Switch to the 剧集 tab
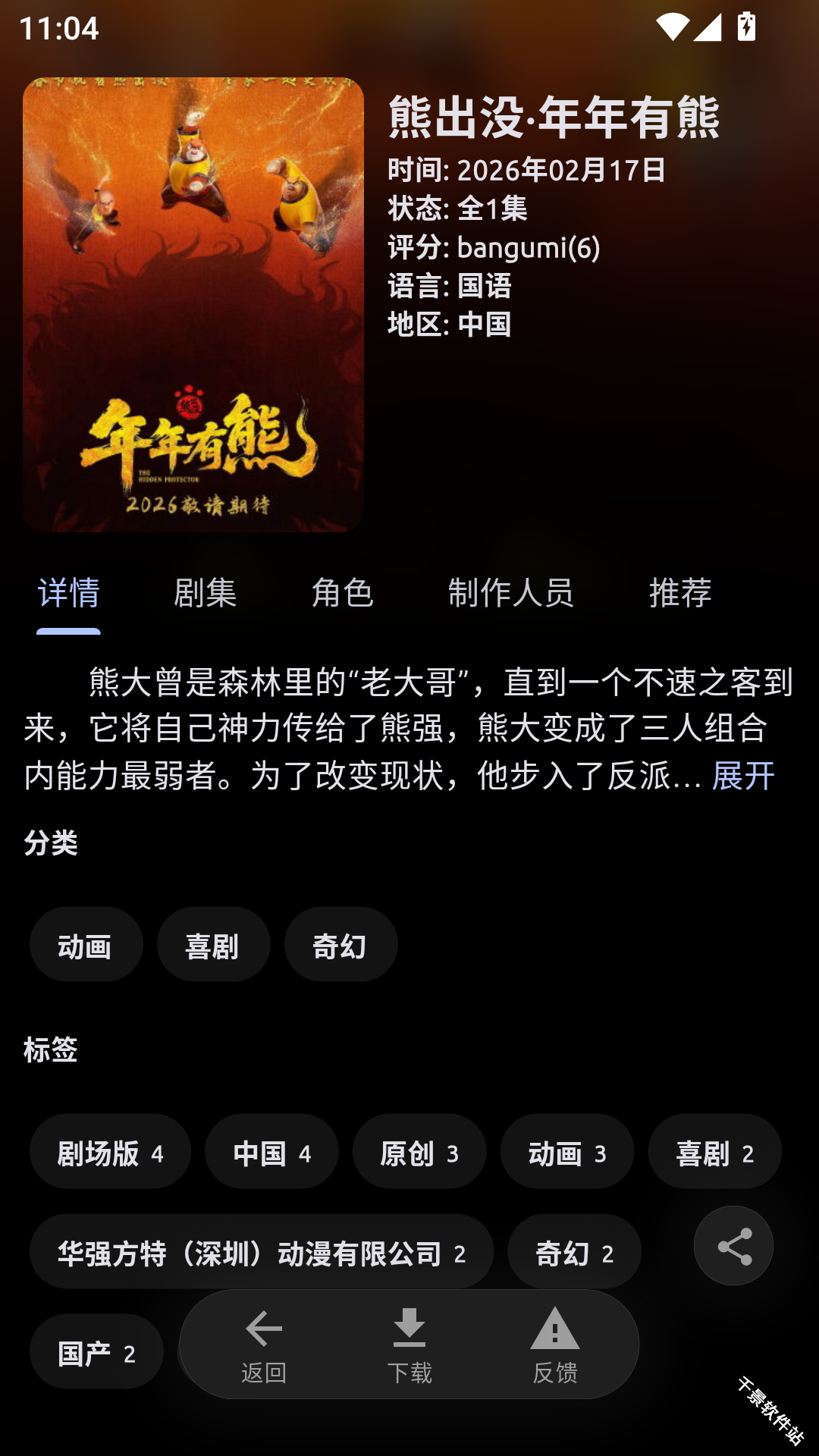This screenshot has width=819, height=1456. [205, 592]
